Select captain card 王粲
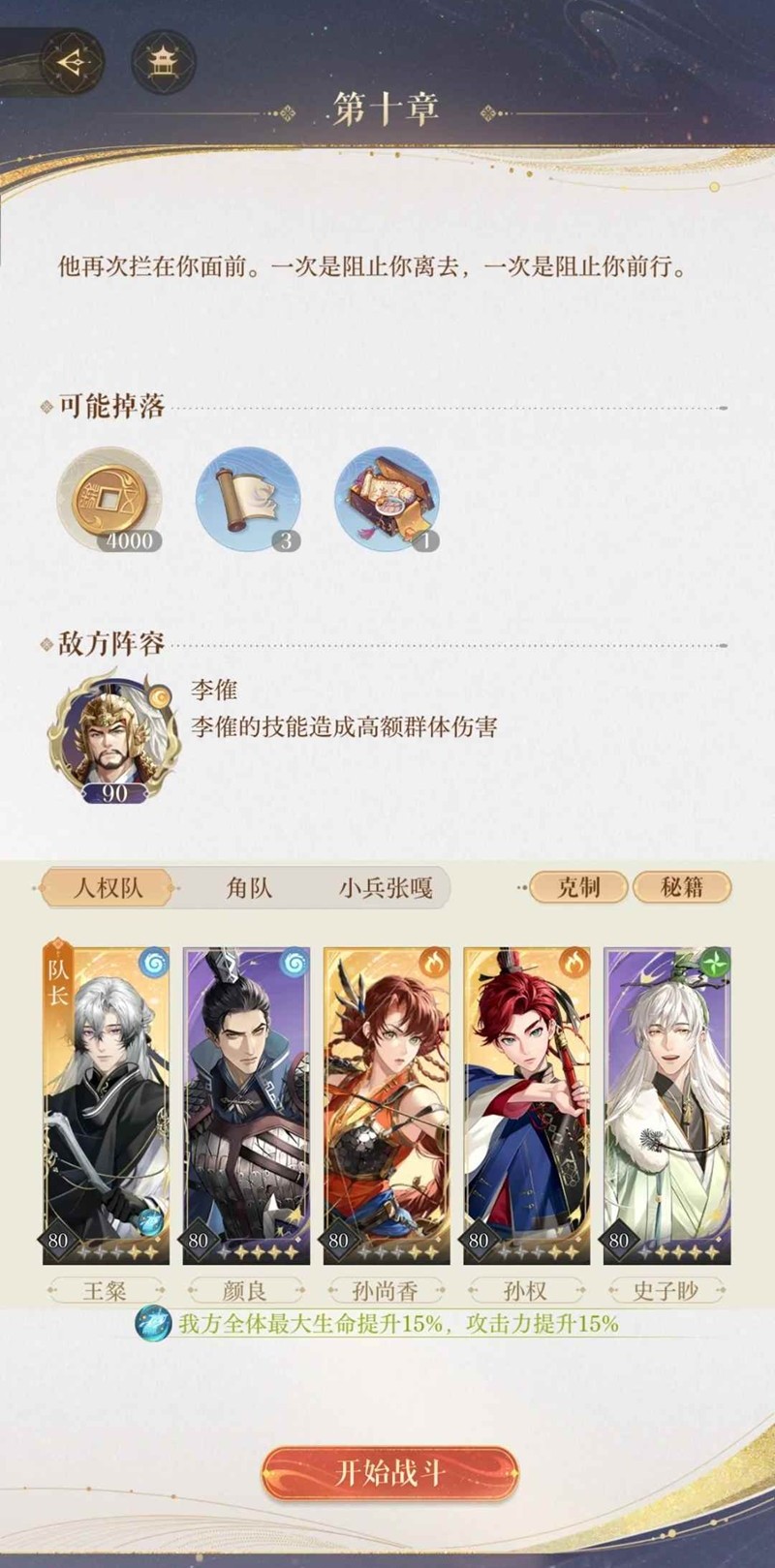775x1568 pixels. (x=106, y=1106)
